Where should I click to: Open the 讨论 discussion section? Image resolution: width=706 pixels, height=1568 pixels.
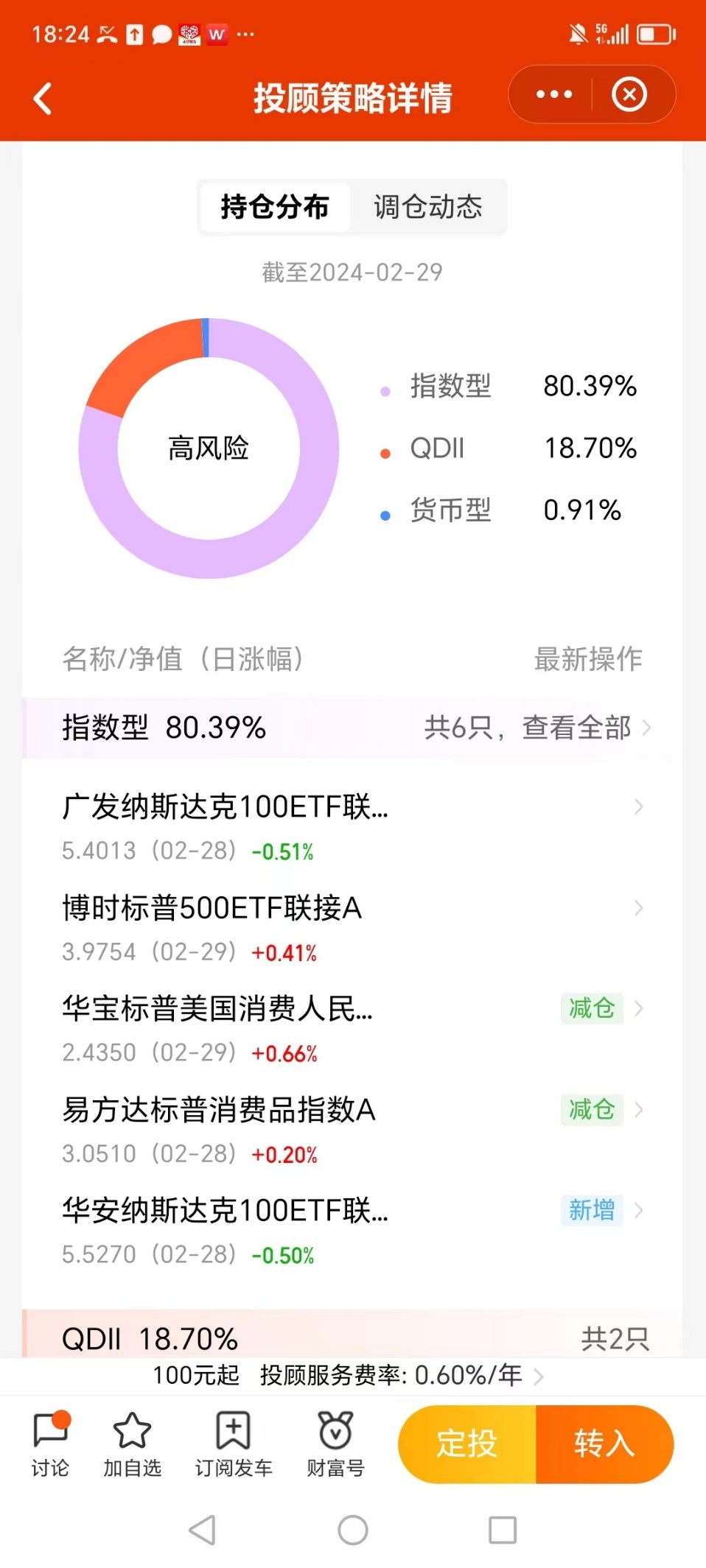pos(50,1444)
